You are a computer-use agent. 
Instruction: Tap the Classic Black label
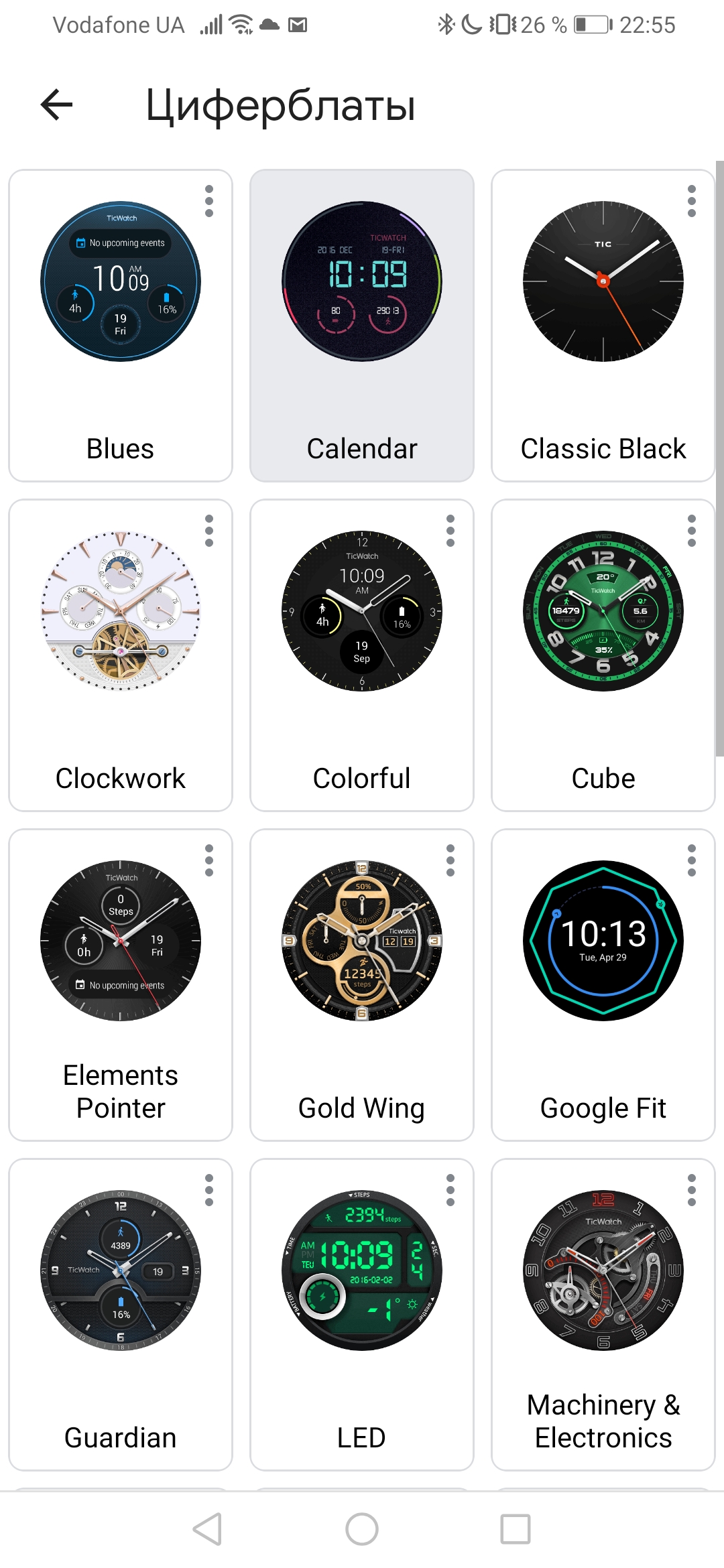pyautogui.click(x=602, y=449)
